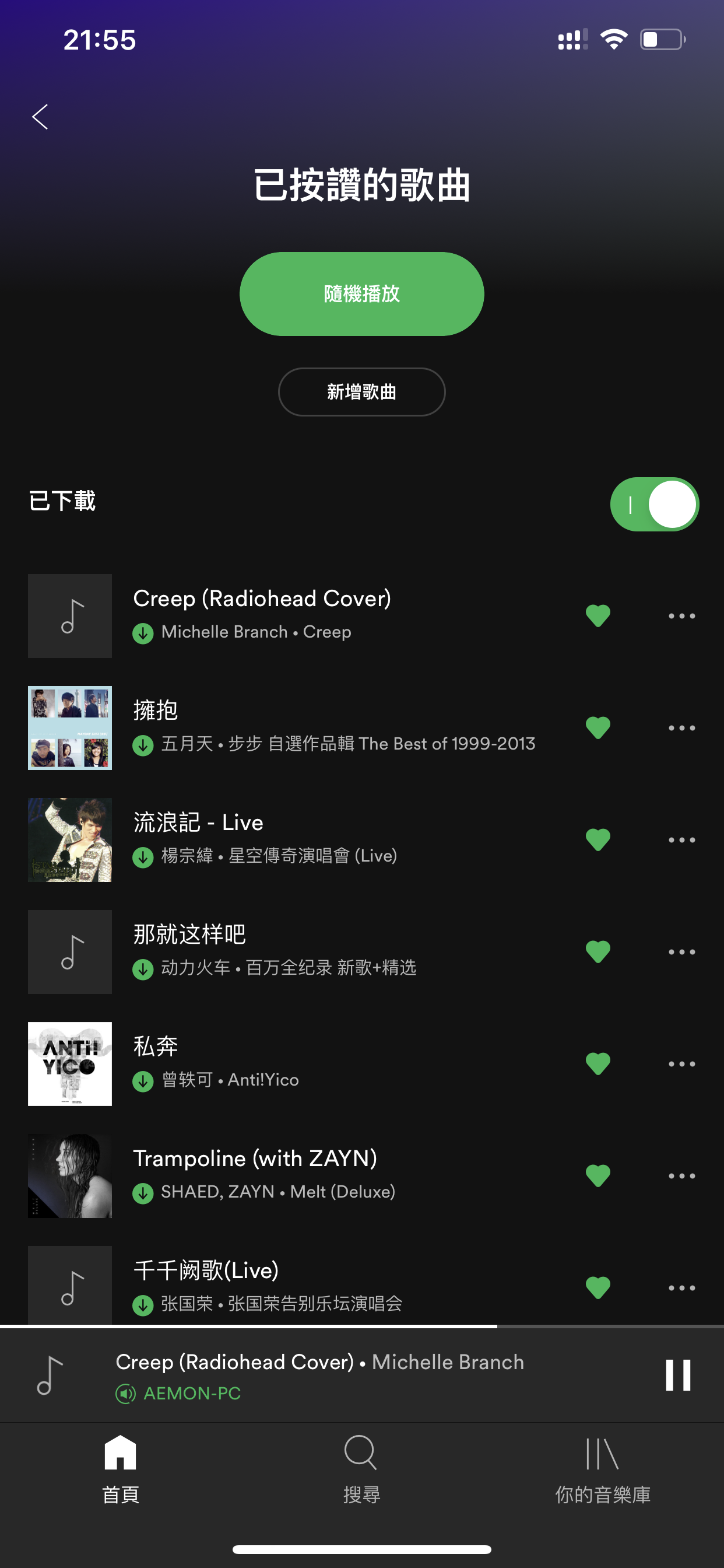The width and height of the screenshot is (724, 1568).
Task: Tap the 隨機播放 shuffle play button
Action: pos(361,293)
